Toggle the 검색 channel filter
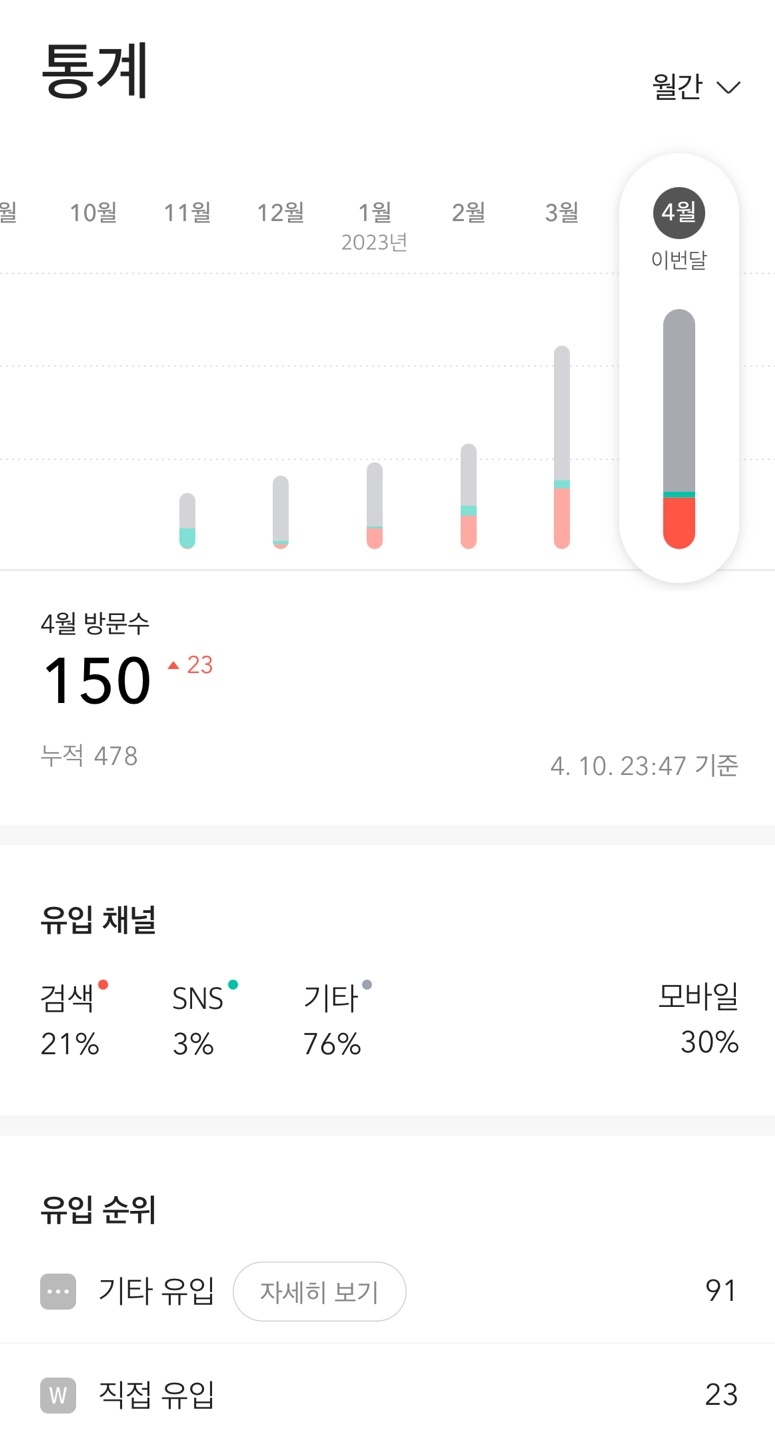The height and width of the screenshot is (1445, 775). coord(69,1018)
